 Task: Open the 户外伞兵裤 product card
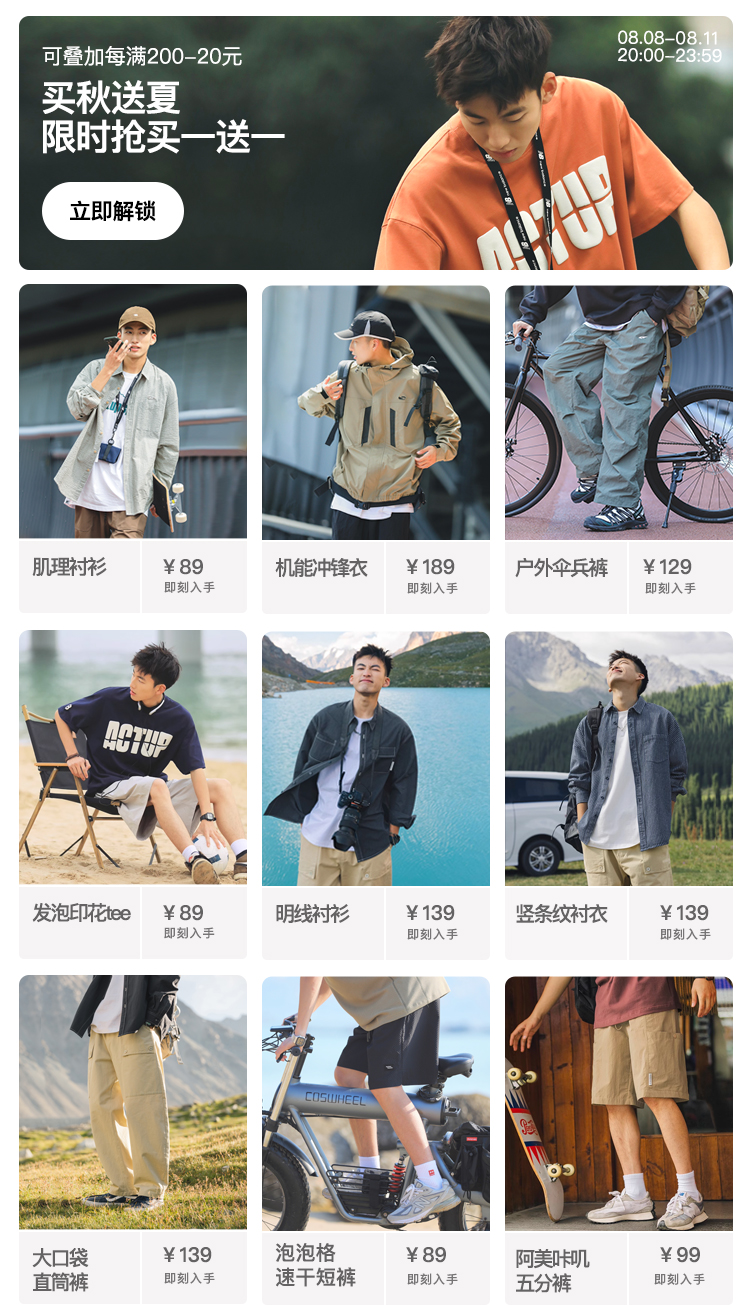tap(619, 449)
